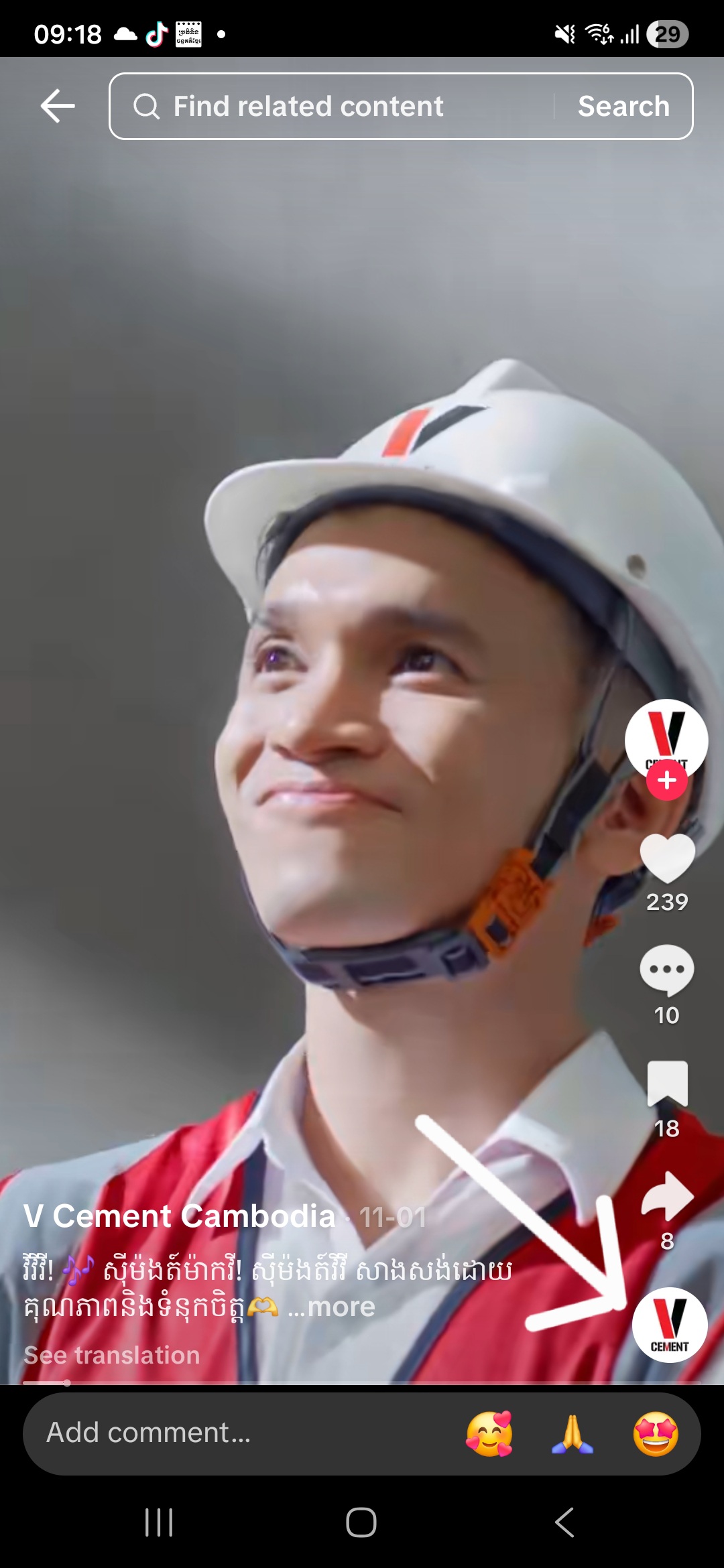Tap See translation
724x1568 pixels.
[112, 1355]
